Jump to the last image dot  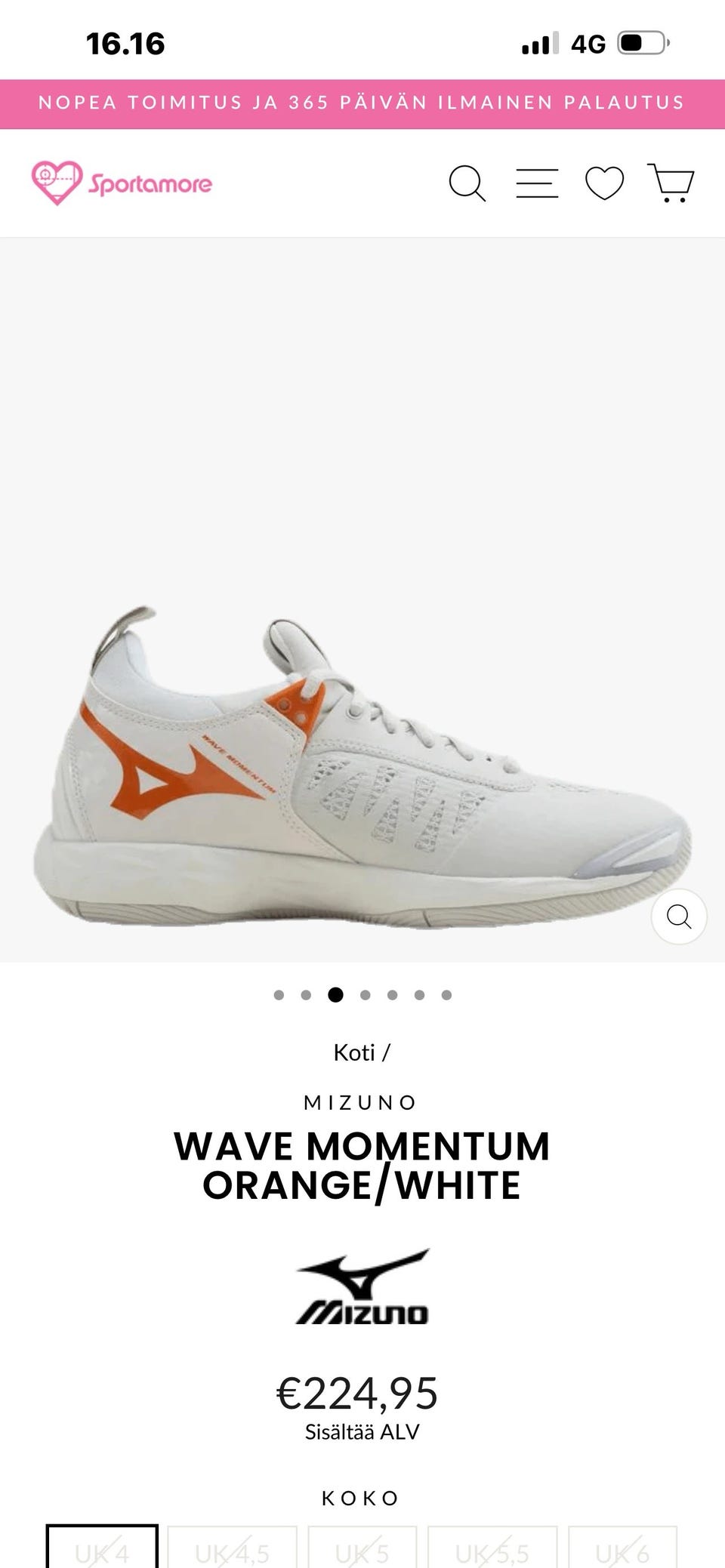tap(446, 995)
